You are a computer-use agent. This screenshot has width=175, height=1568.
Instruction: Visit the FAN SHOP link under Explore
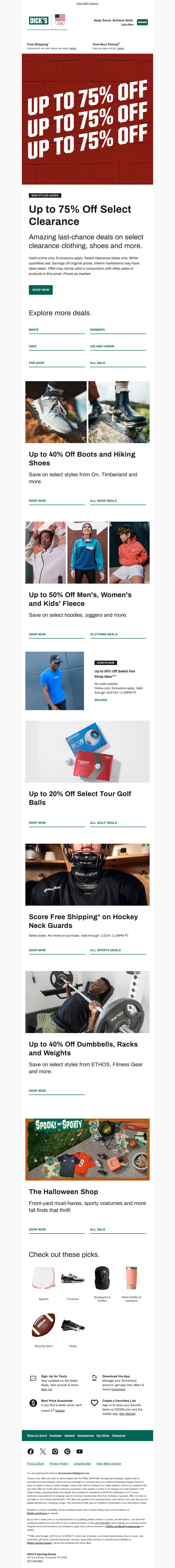(37, 363)
